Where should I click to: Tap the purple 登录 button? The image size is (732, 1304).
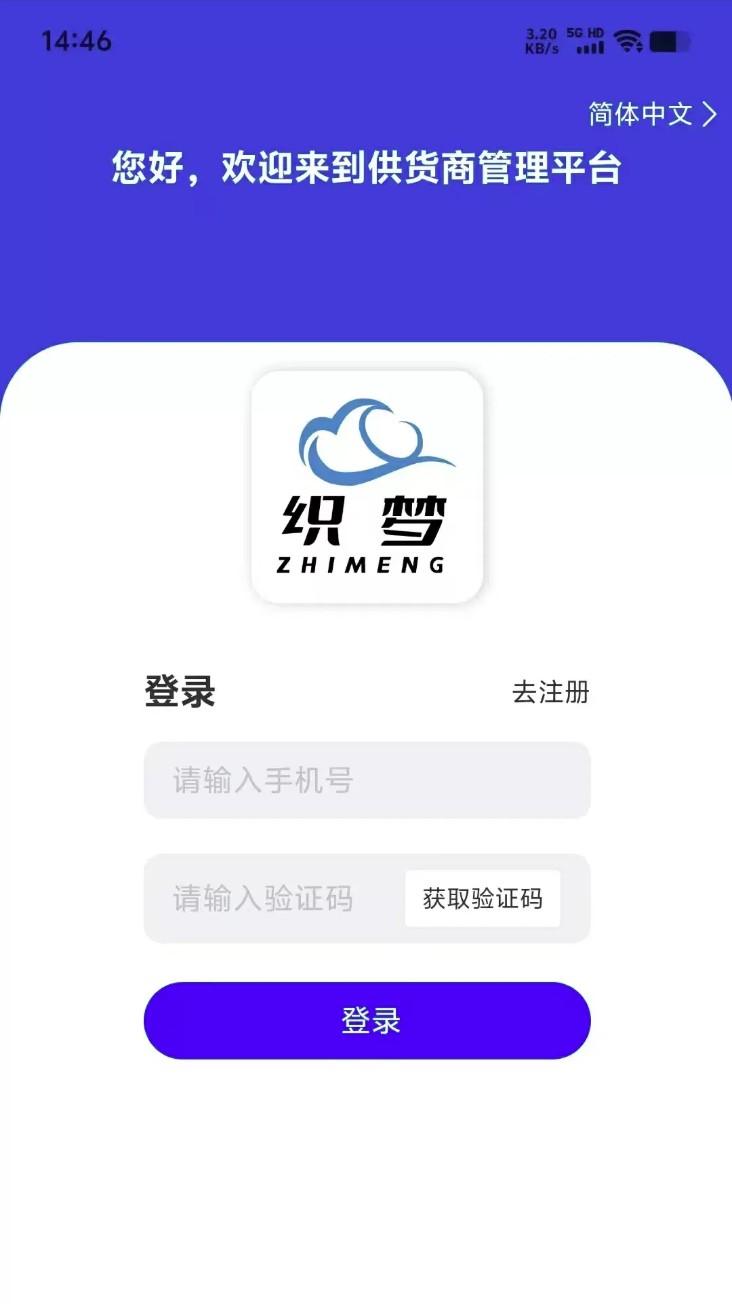[x=366, y=1020]
